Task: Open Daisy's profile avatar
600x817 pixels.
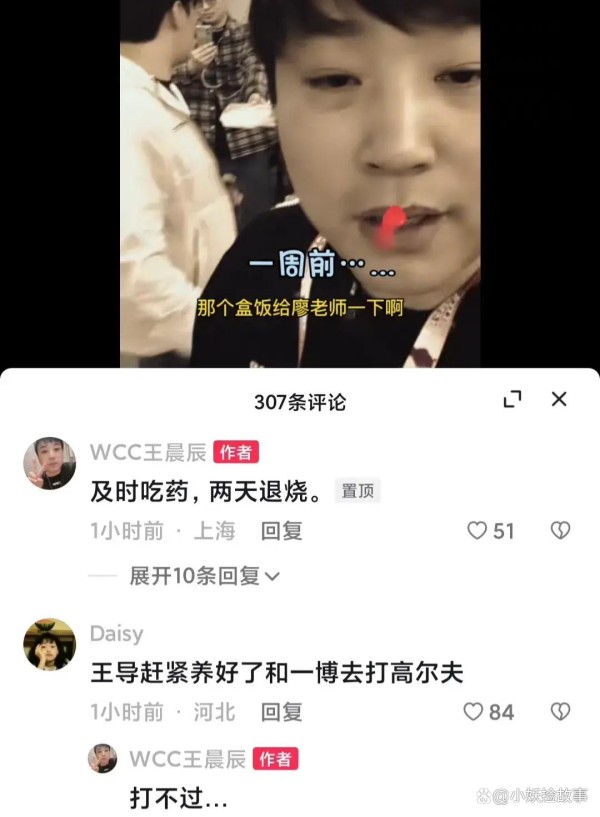Action: [x=49, y=644]
